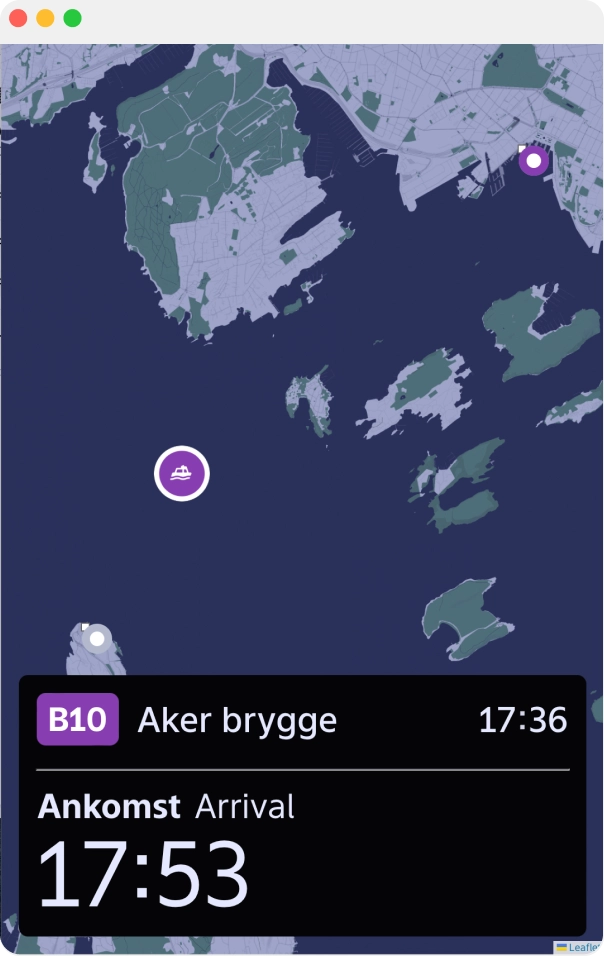Close the window with the red button

(18, 18)
